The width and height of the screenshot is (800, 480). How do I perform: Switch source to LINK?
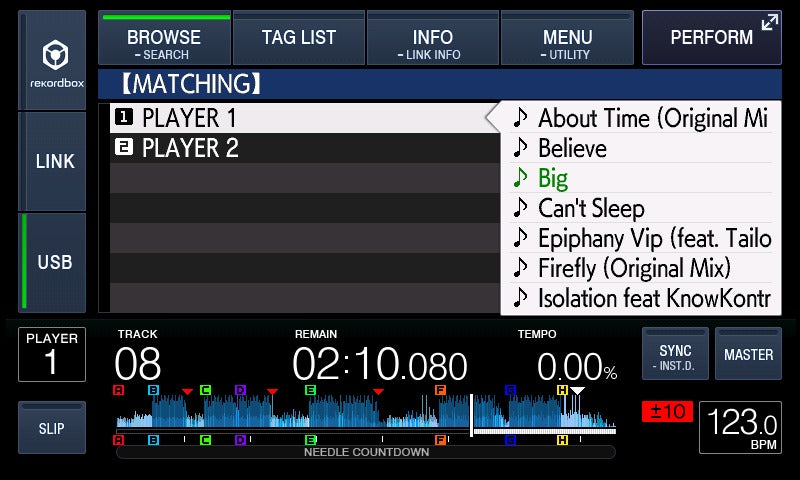pos(54,162)
